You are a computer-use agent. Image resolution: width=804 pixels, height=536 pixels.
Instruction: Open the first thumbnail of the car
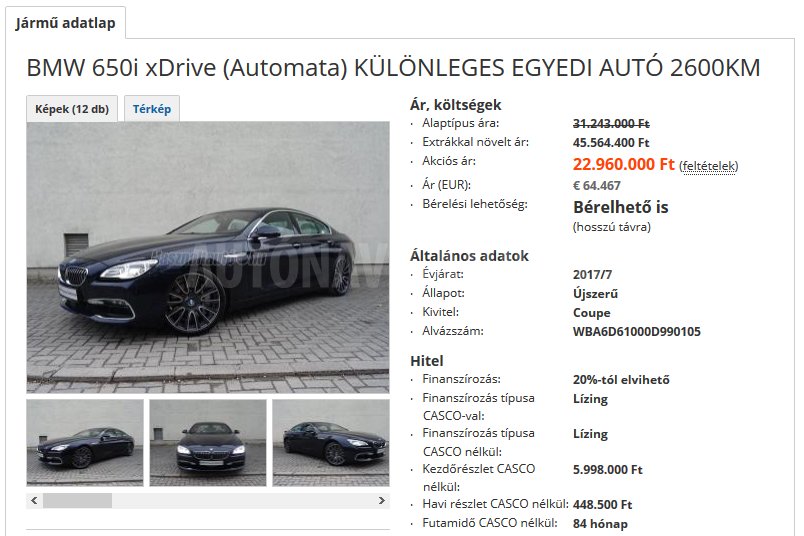click(85, 442)
